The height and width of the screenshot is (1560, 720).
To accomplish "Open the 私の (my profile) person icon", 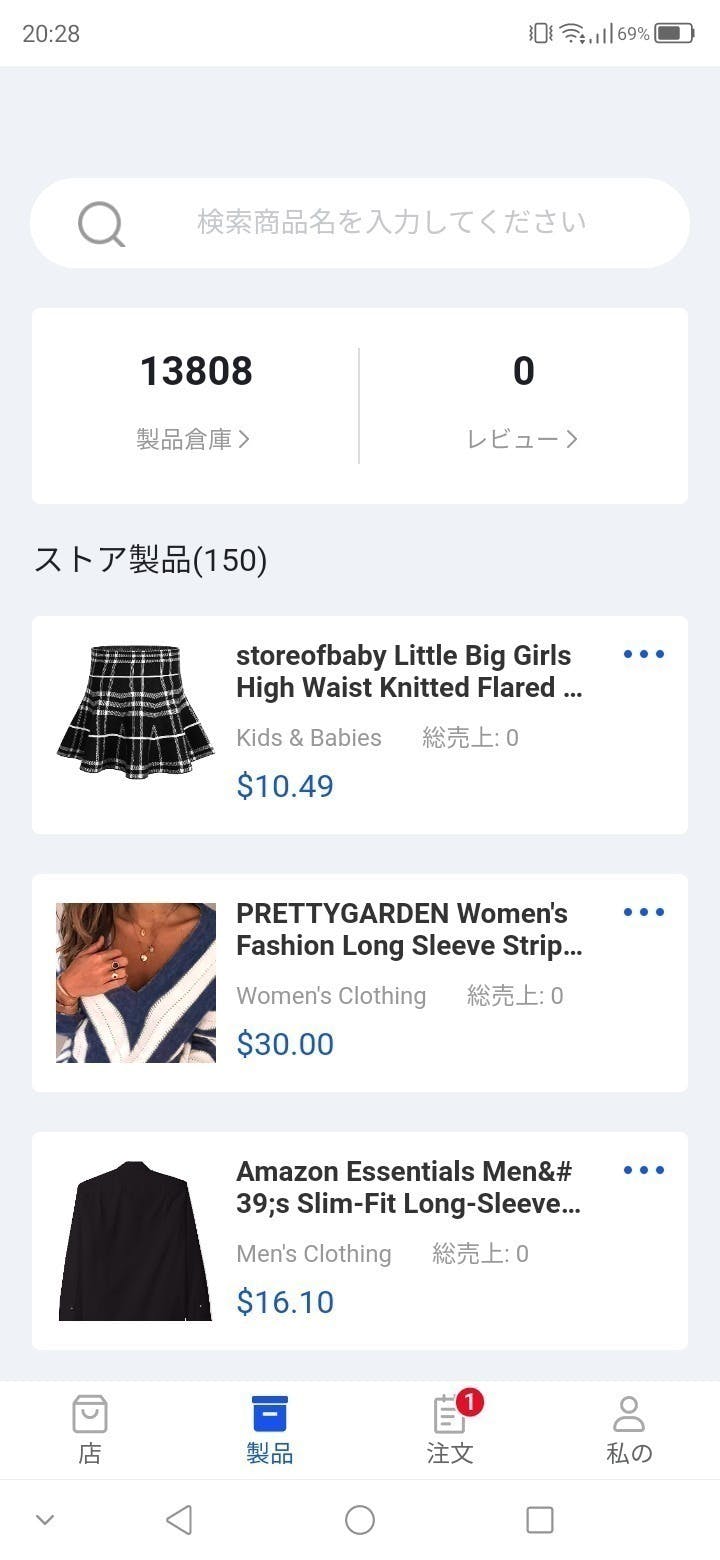I will 629,1414.
